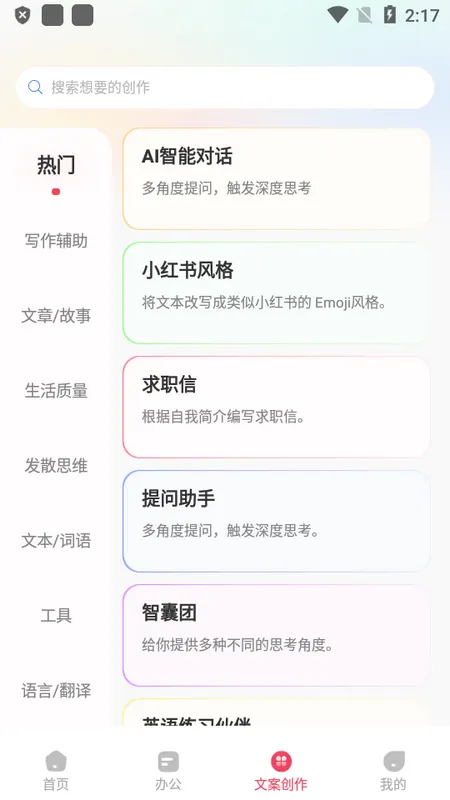Open the AI智能对话 card
This screenshot has width=450, height=800.
(x=276, y=179)
